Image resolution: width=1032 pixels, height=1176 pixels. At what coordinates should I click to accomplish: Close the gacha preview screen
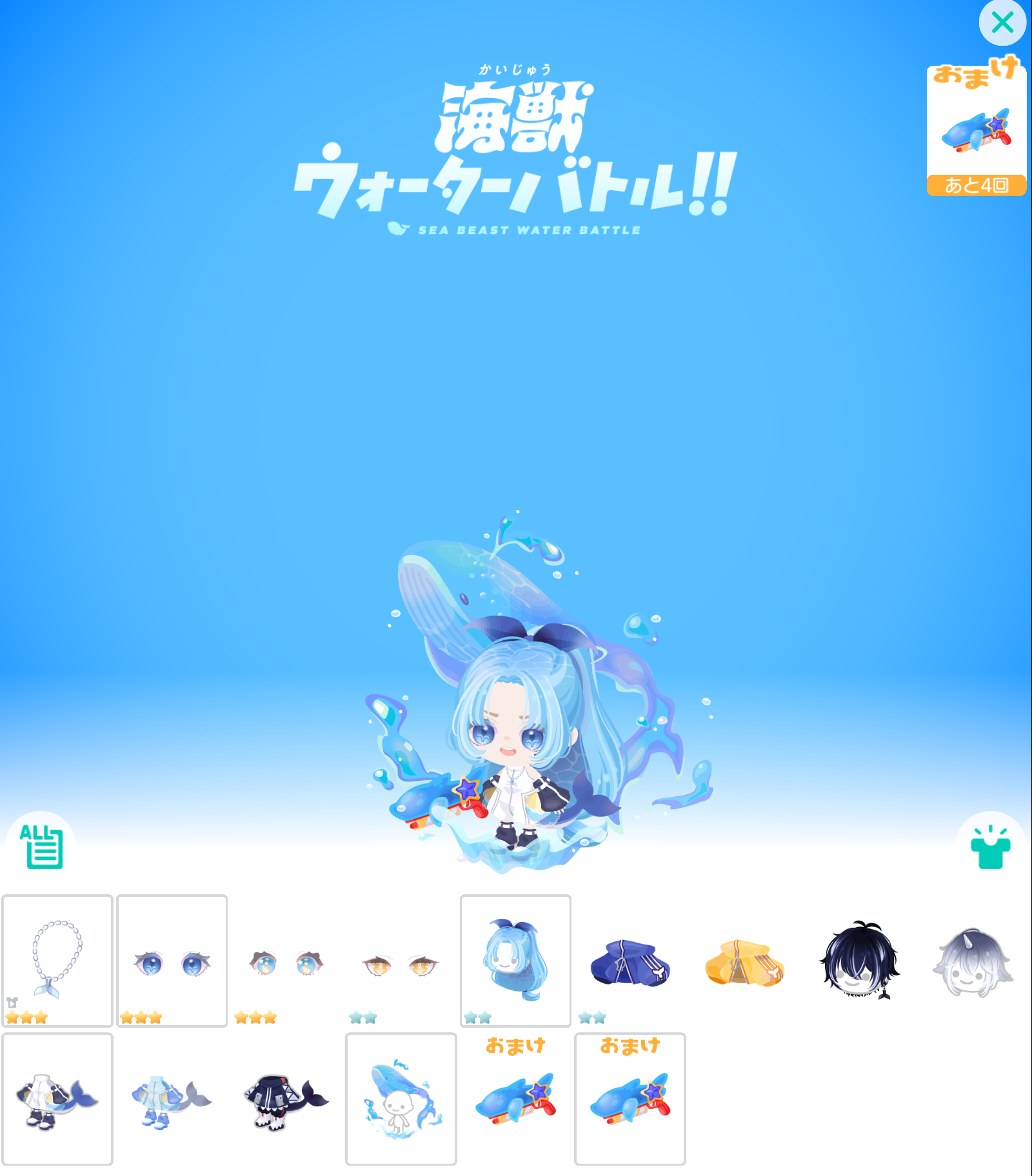pos(1002,23)
